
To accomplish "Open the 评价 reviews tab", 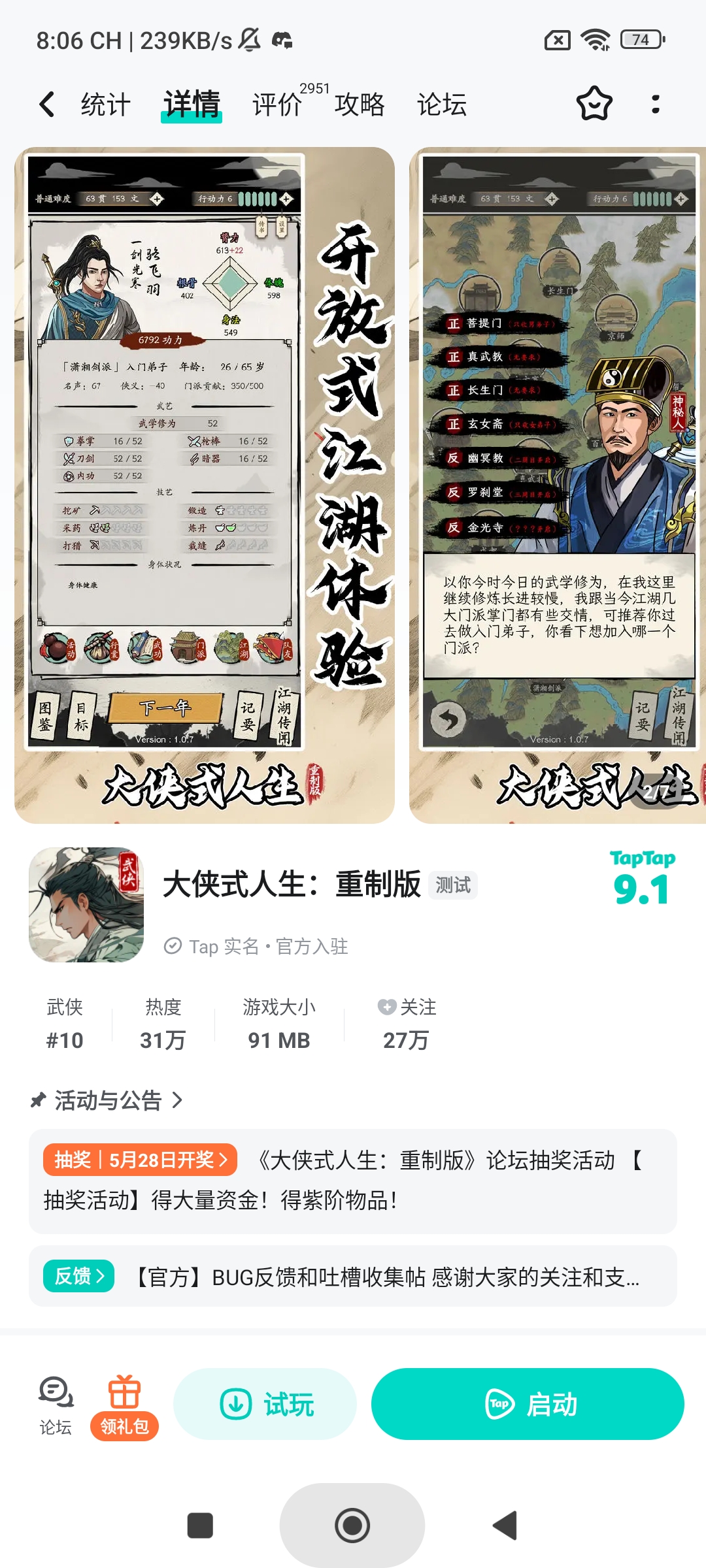I will (277, 105).
